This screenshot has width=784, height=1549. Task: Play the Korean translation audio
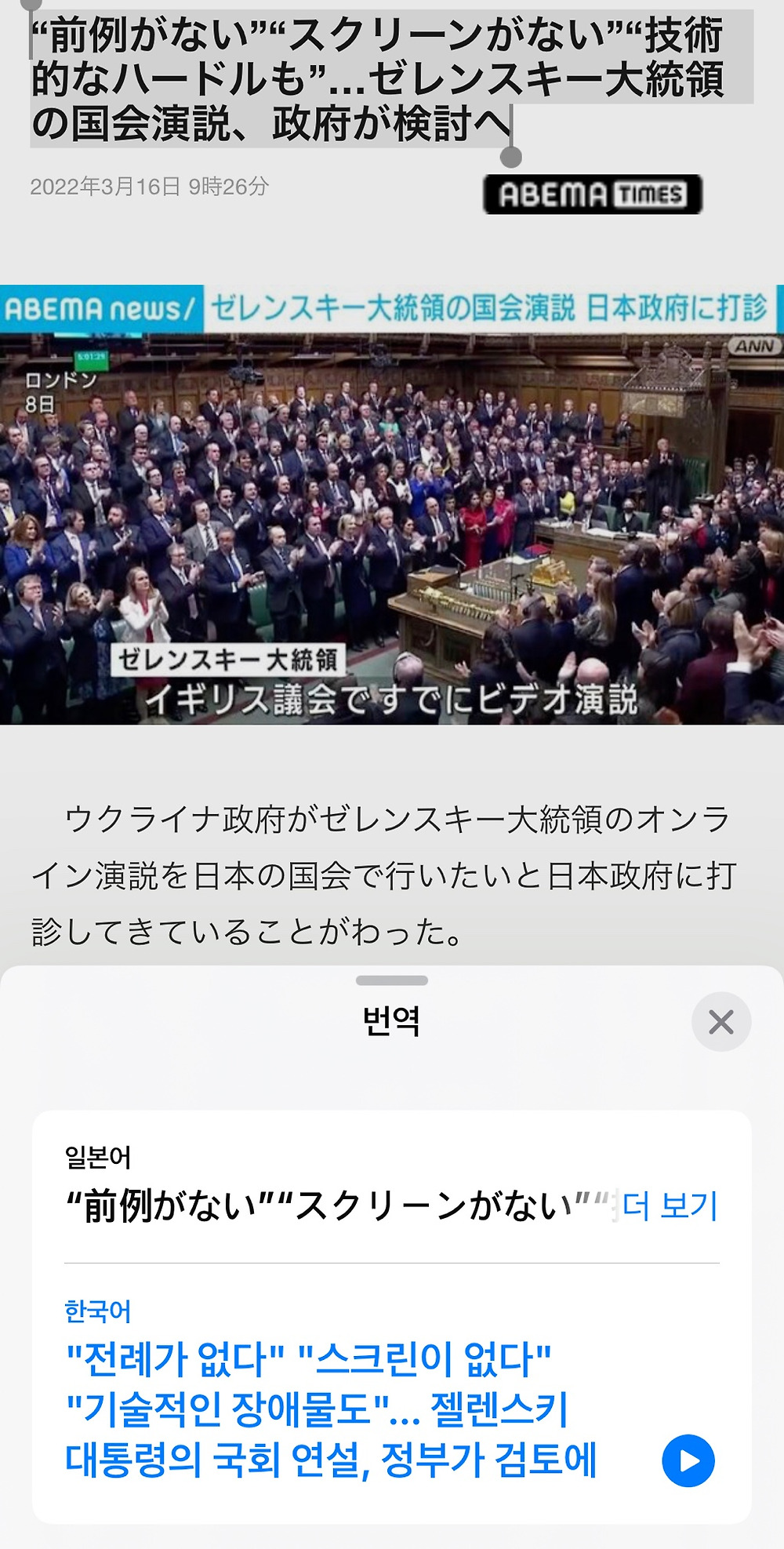[x=688, y=1461]
